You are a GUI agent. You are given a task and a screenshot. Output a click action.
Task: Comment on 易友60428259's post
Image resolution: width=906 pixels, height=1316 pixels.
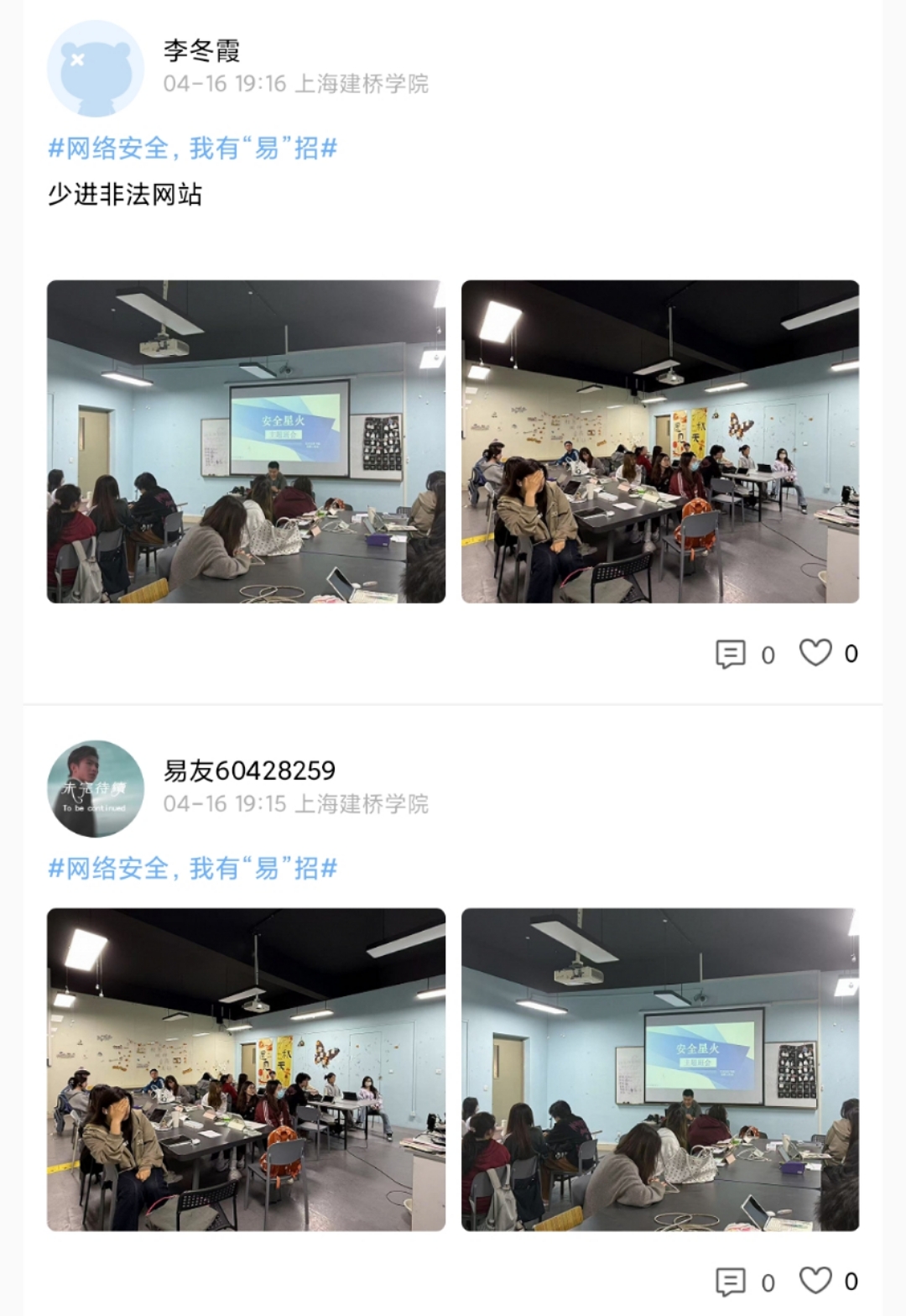point(731,1282)
